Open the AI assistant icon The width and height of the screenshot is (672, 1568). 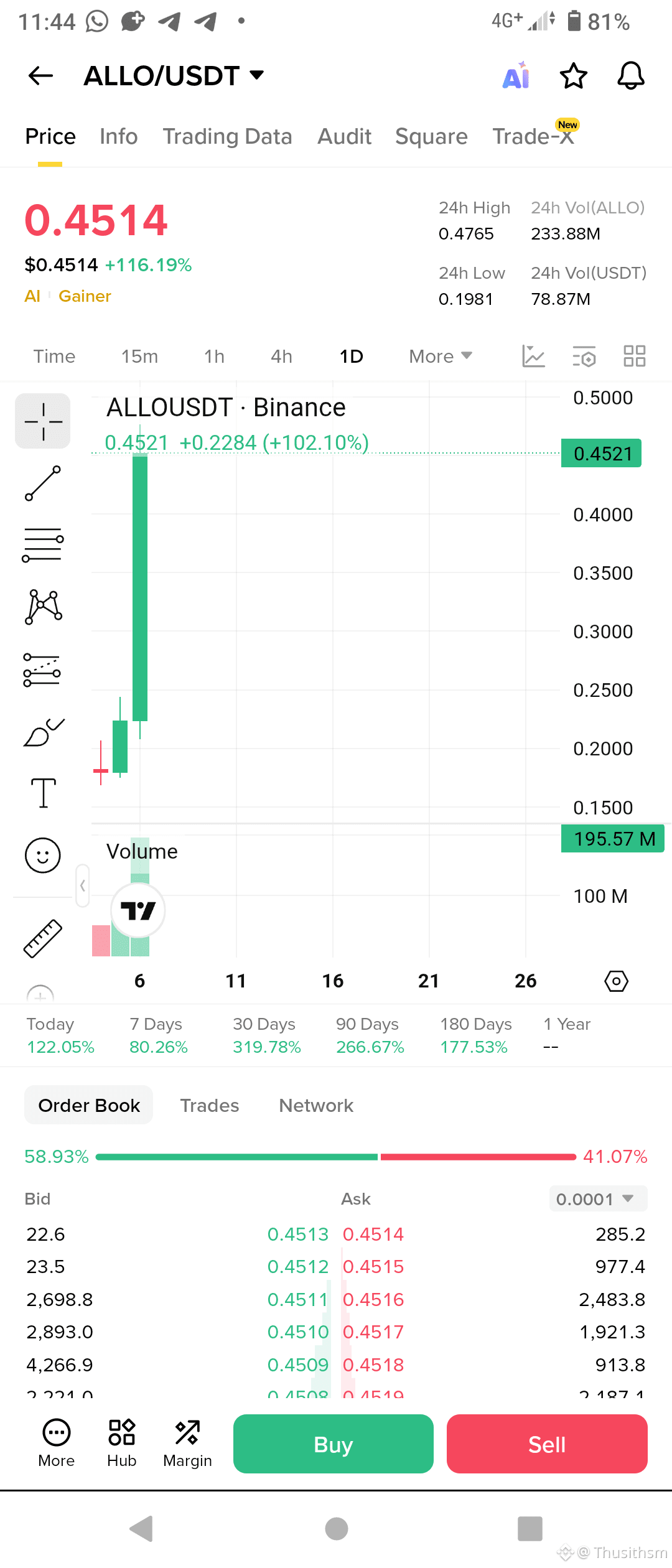(516, 76)
